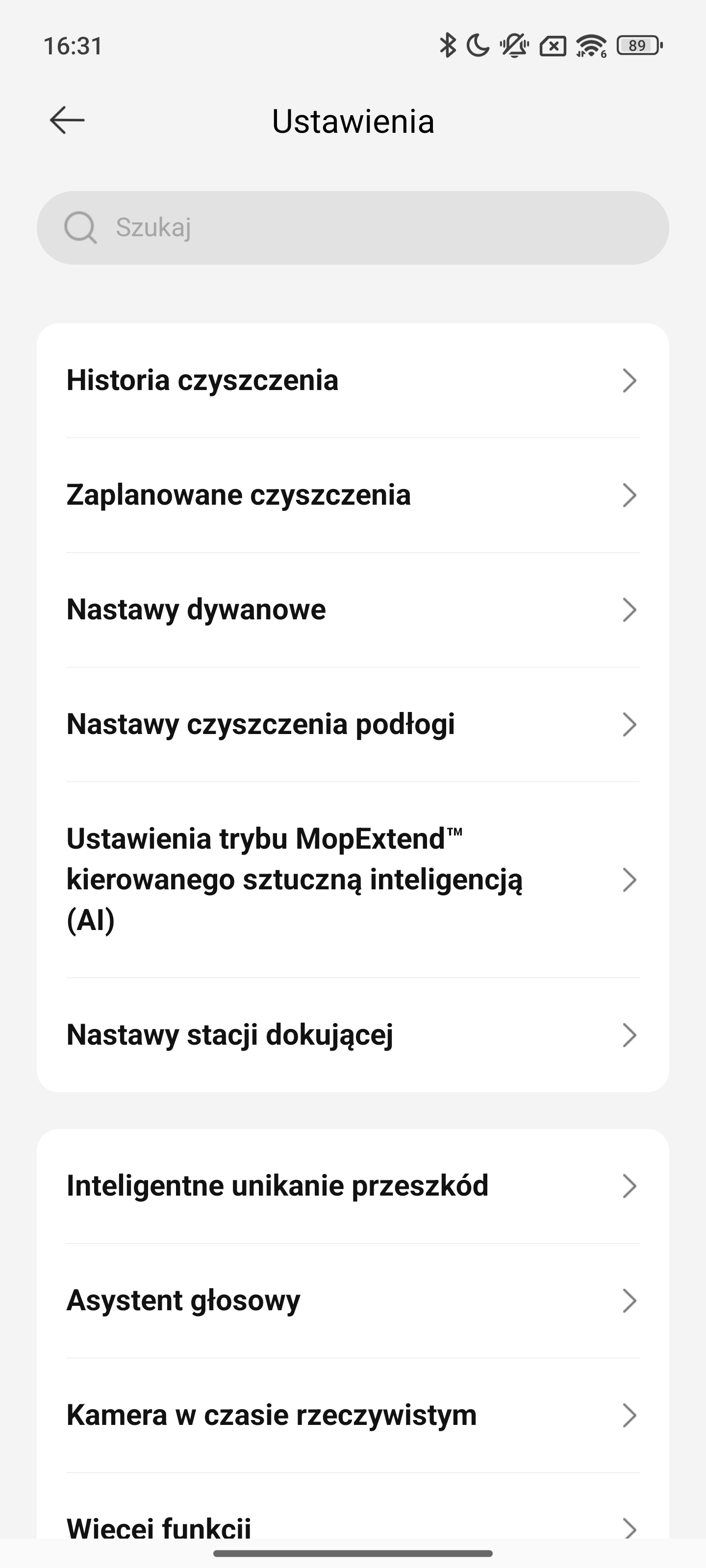Open Historia czyszczenia

353,380
